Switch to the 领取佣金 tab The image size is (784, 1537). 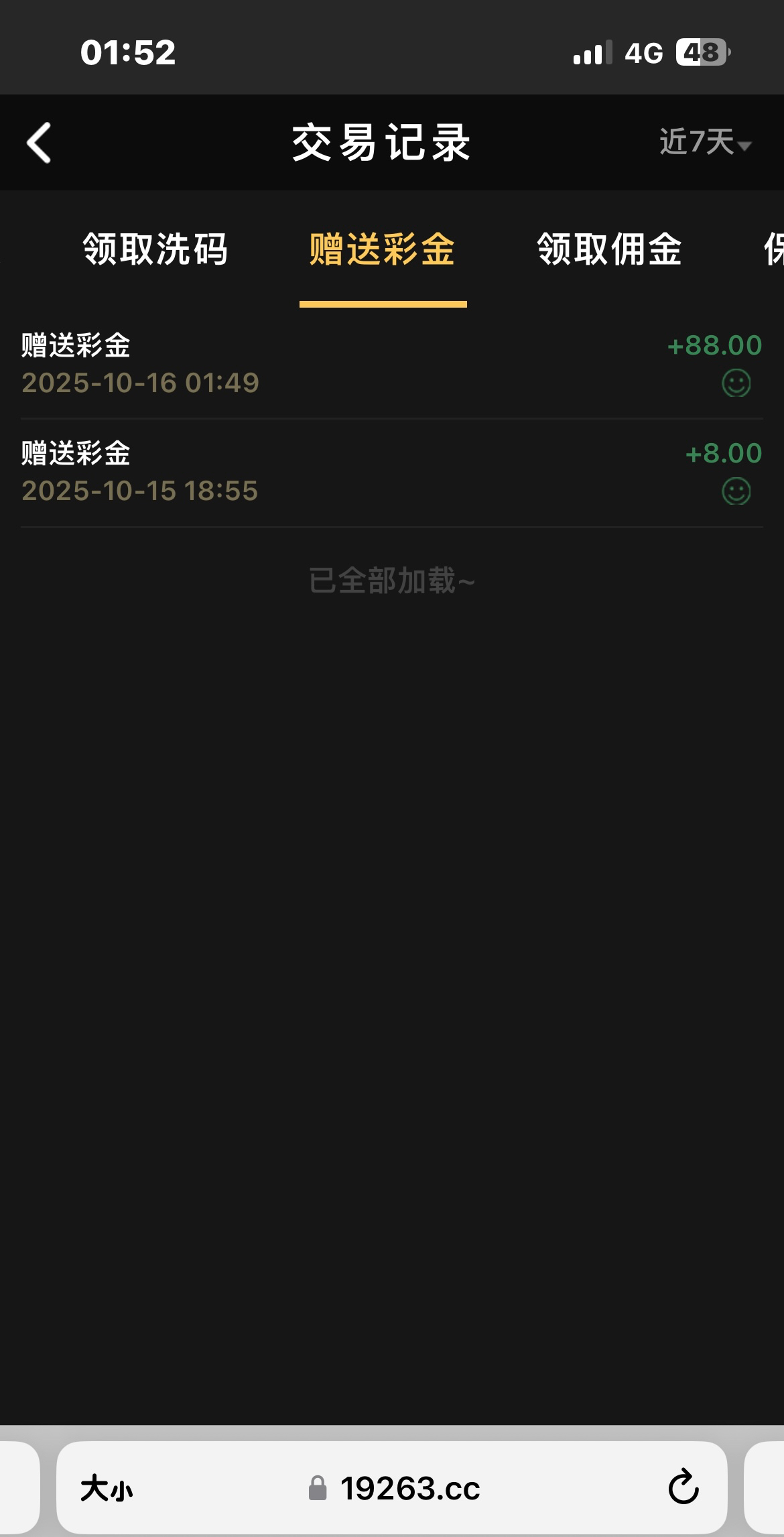pyautogui.click(x=610, y=249)
